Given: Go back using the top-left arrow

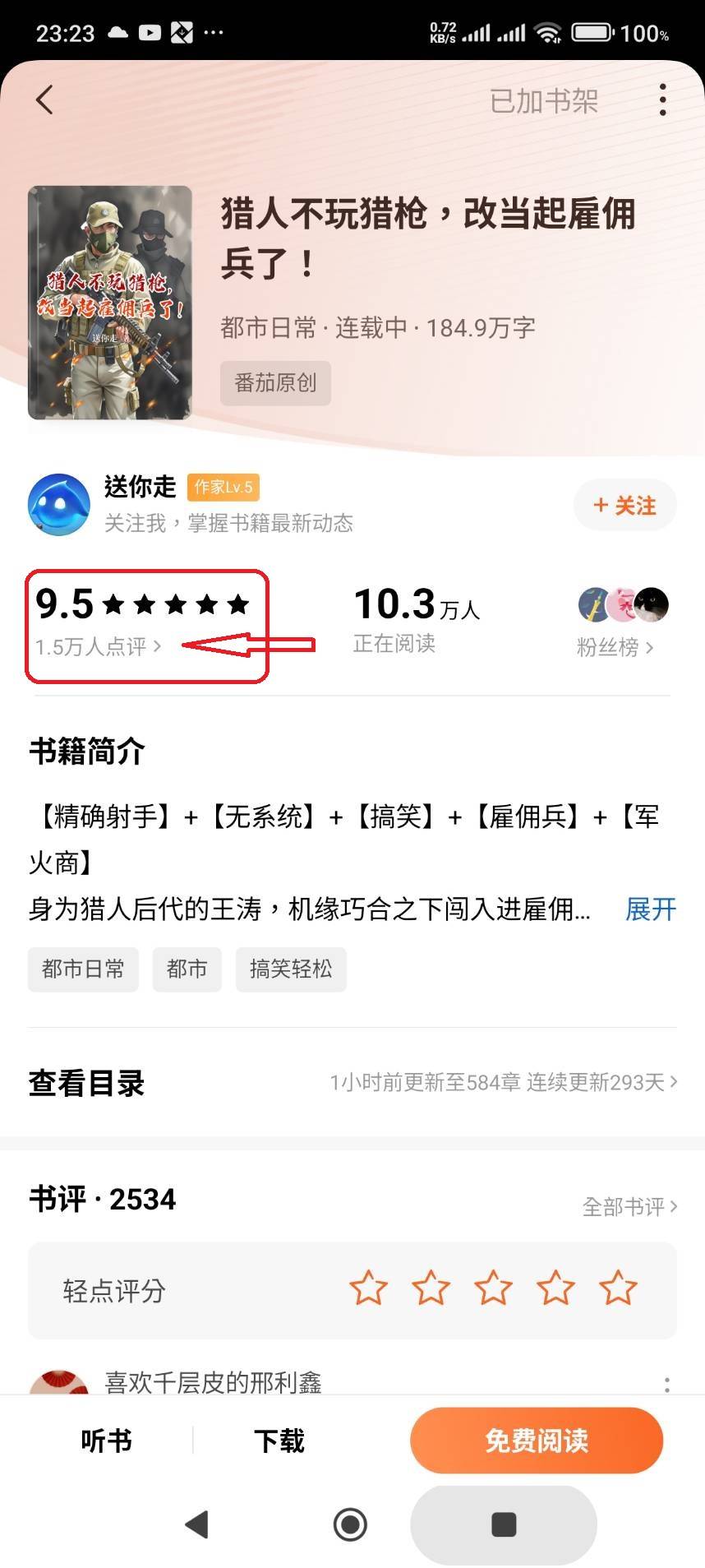Looking at the screenshot, I should 44,100.
